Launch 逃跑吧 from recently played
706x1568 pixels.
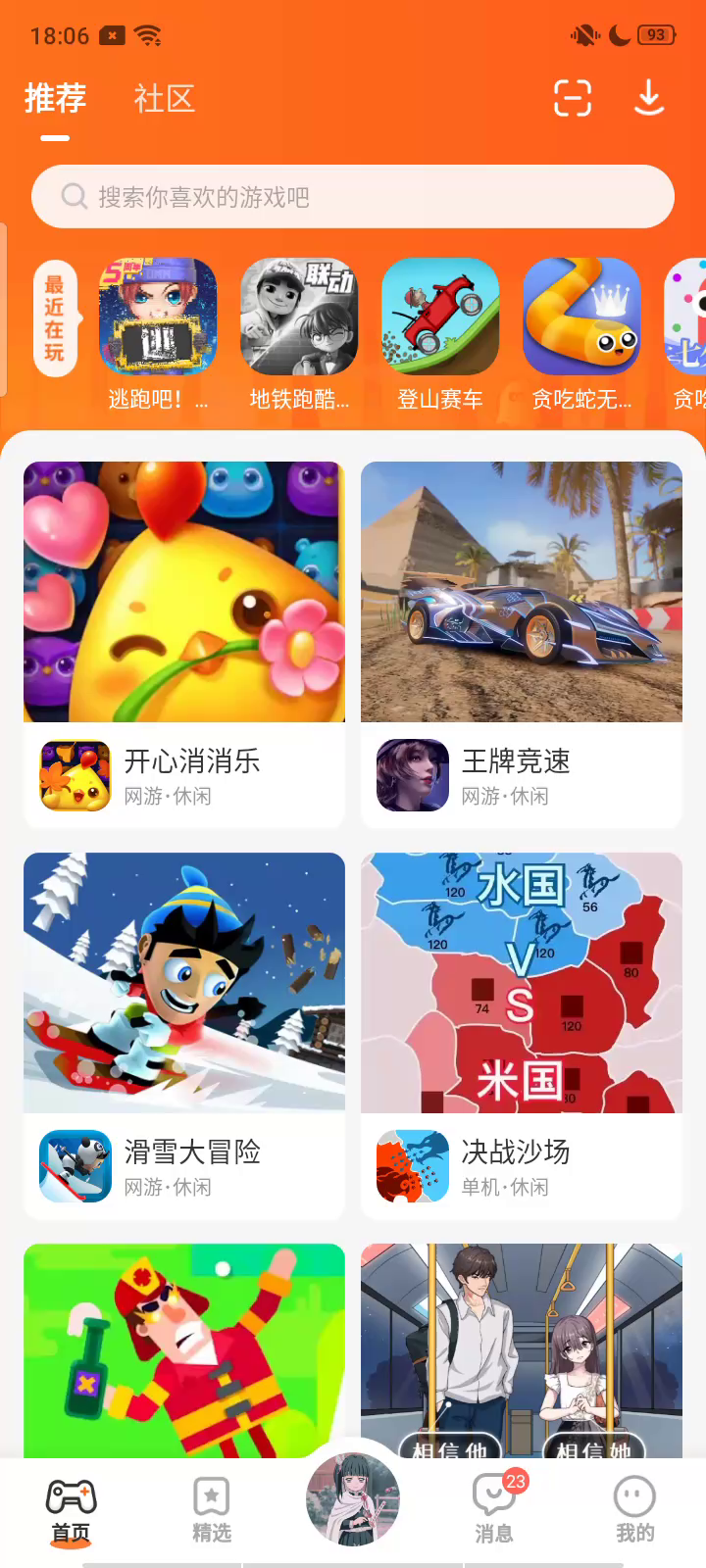point(158,318)
